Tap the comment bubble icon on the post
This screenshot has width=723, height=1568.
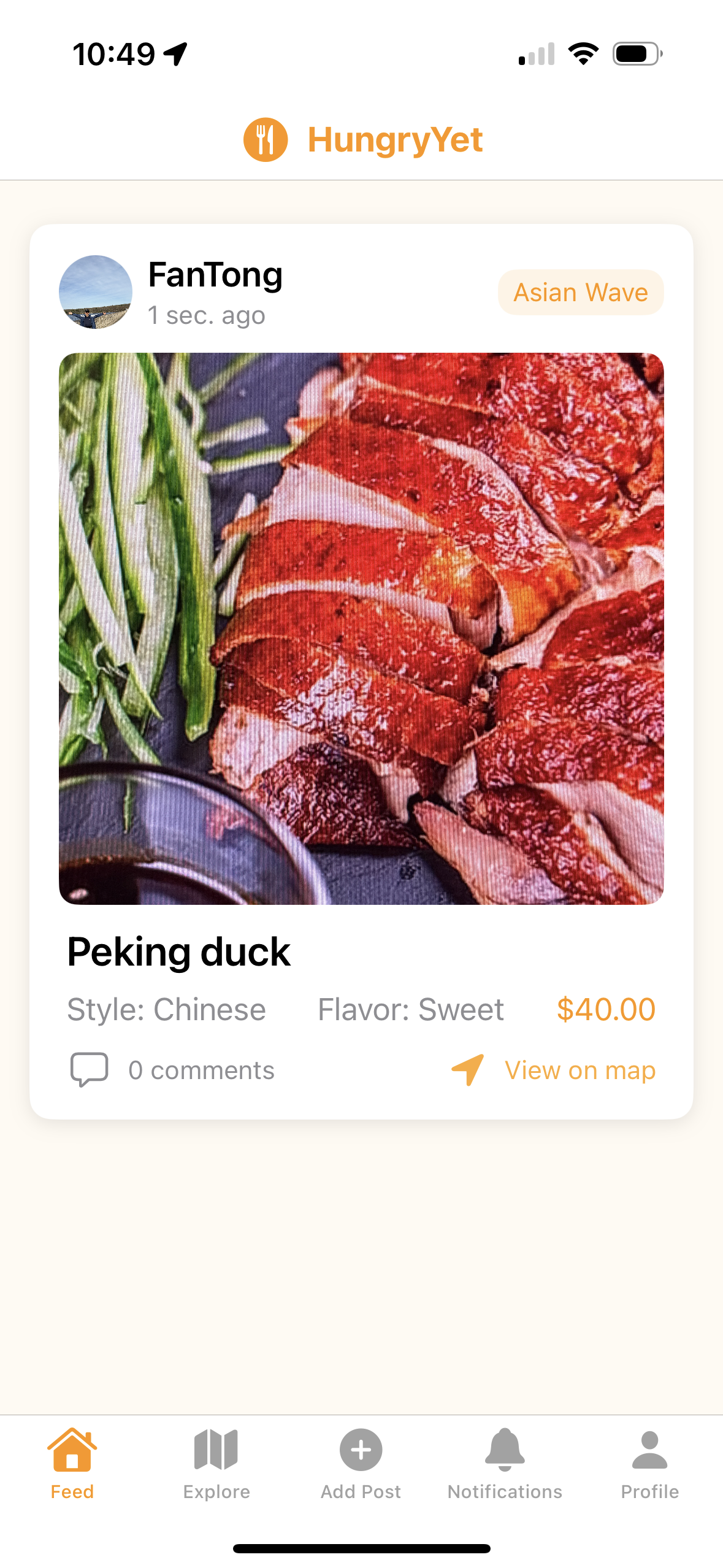coord(88,1069)
